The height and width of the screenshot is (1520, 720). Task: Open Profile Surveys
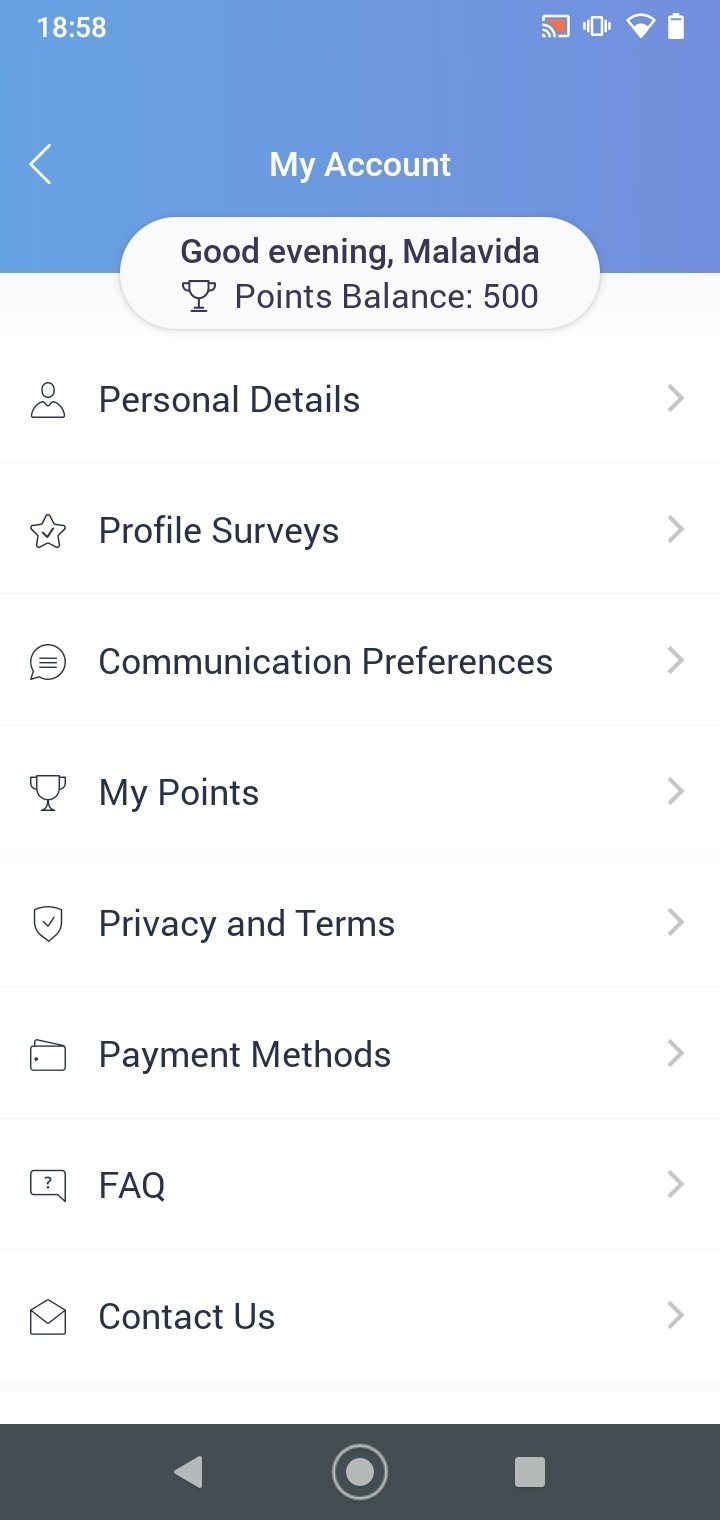click(360, 530)
